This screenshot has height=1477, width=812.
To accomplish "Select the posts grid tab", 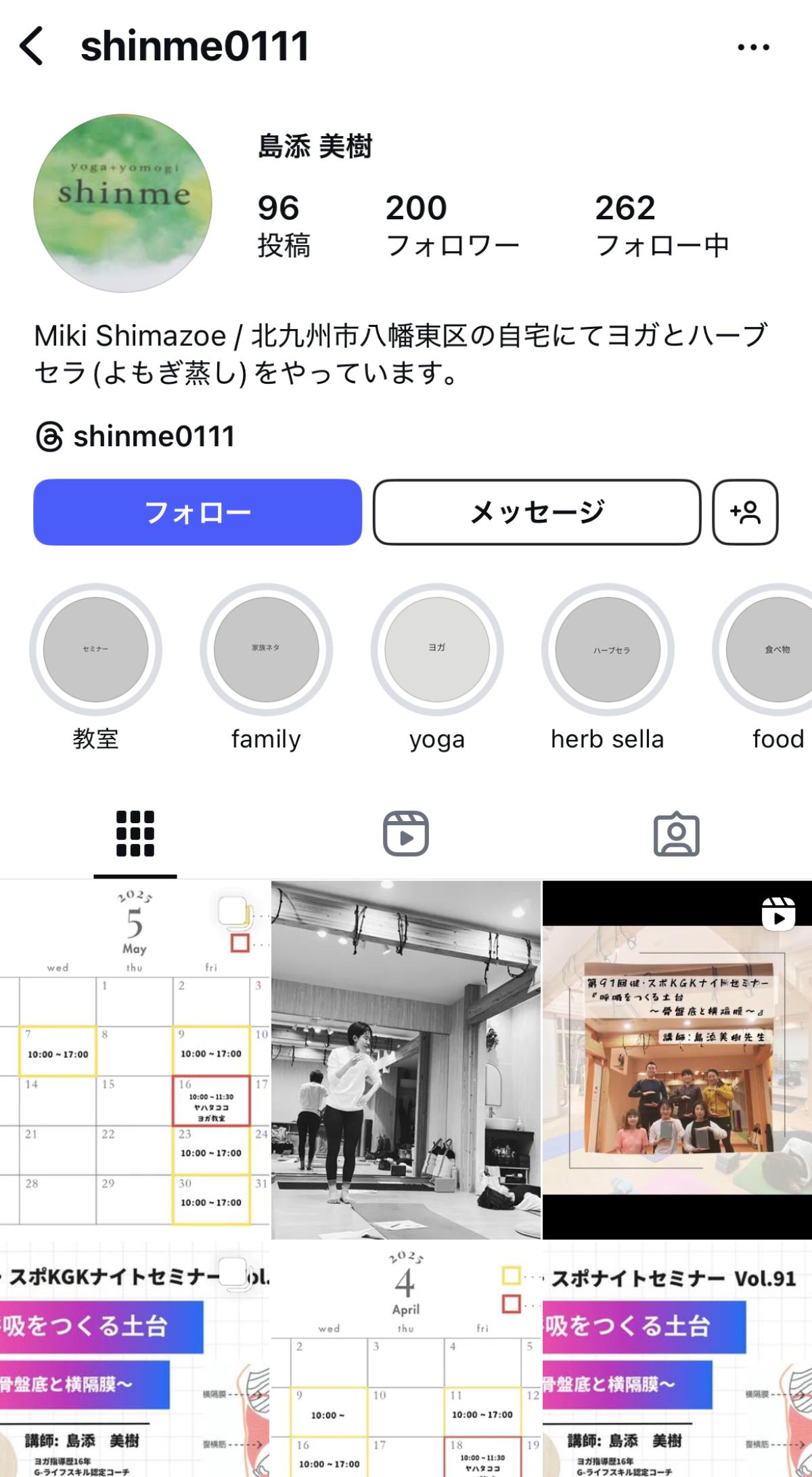I will tap(135, 833).
